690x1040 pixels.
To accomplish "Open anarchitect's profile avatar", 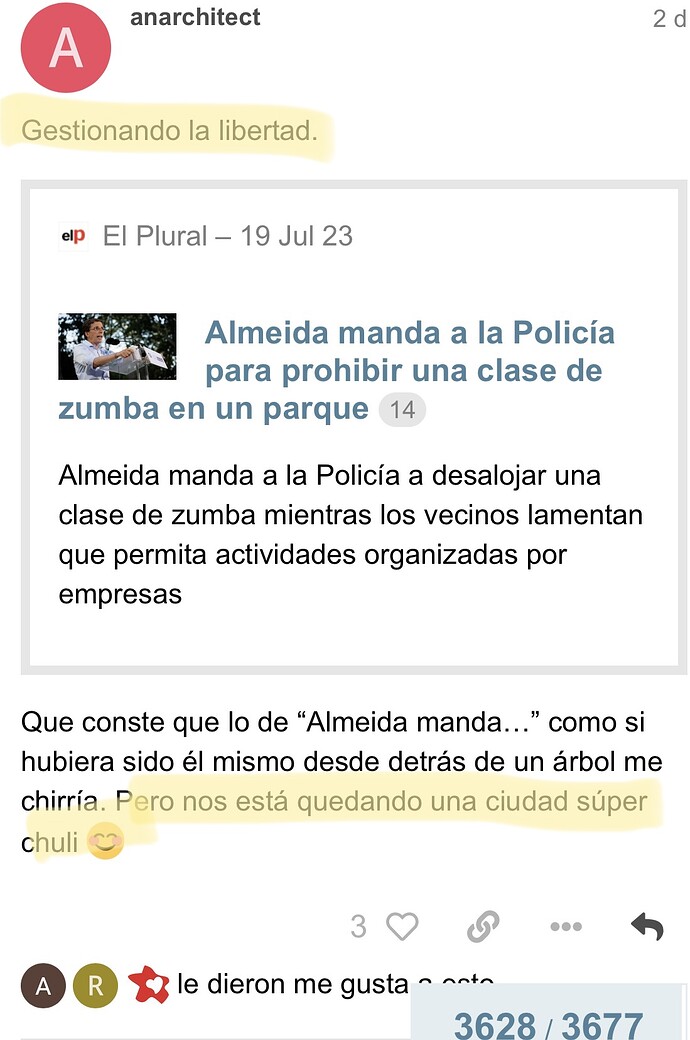I will [66, 48].
